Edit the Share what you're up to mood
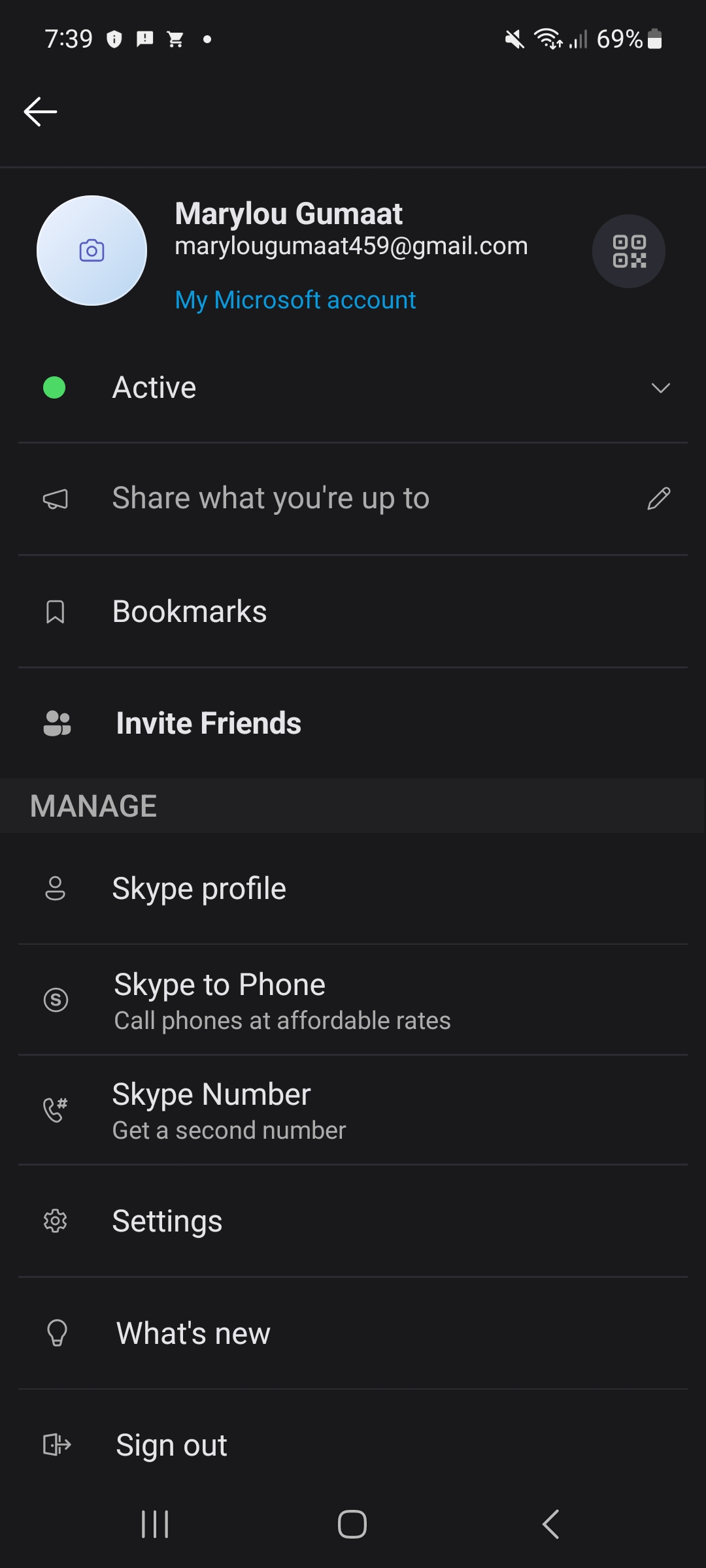 [x=353, y=499]
